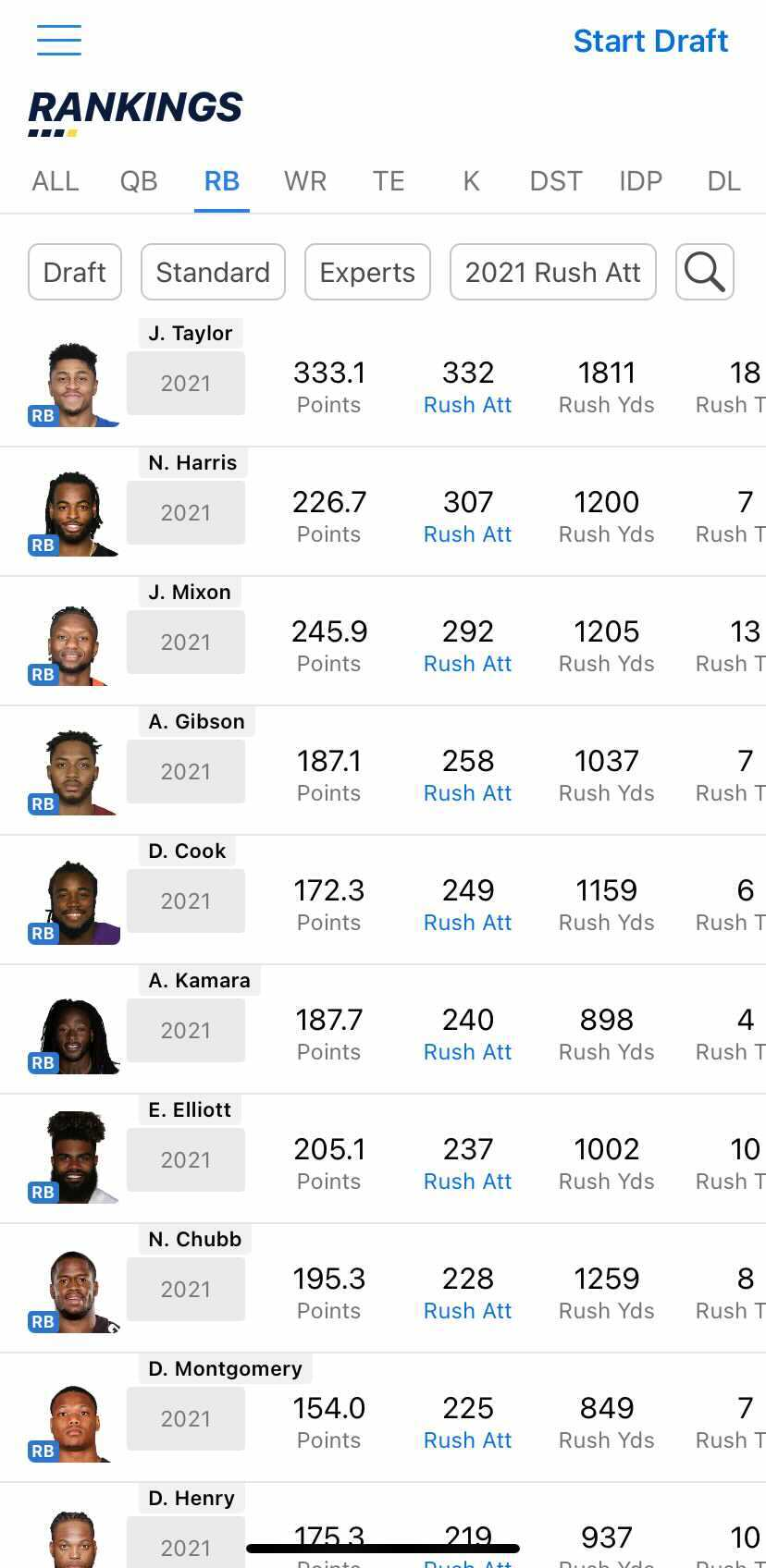Open player search magnifier
Screen dimensions: 766x1568
click(x=705, y=272)
